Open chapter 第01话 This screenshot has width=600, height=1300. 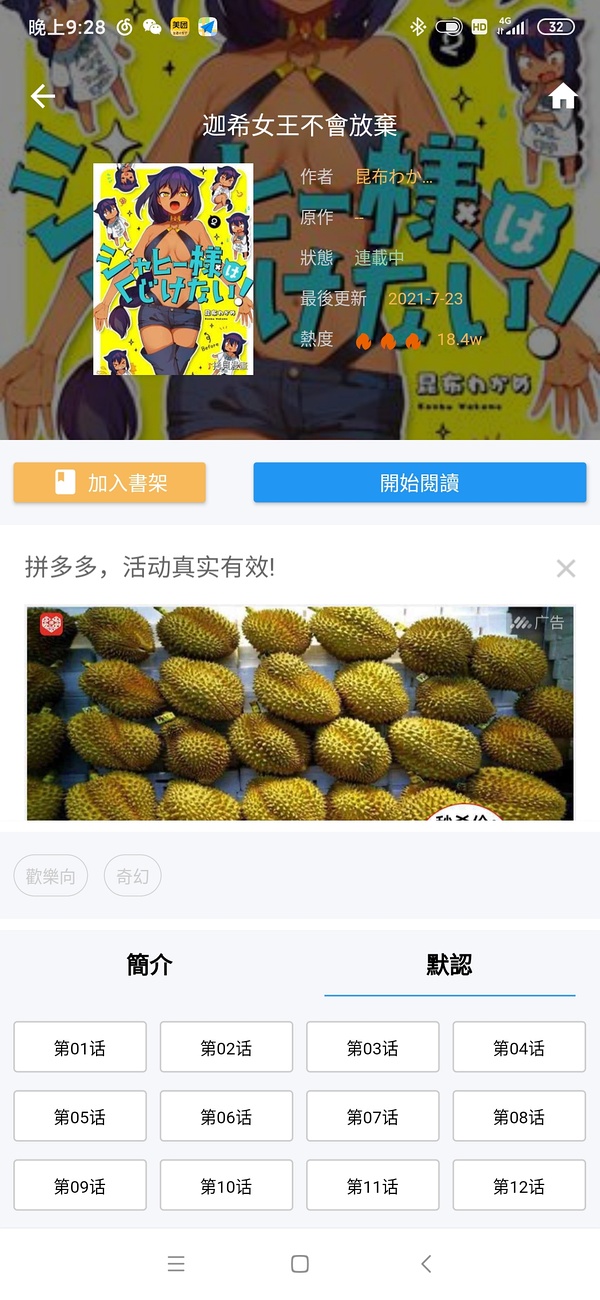[x=80, y=1047]
